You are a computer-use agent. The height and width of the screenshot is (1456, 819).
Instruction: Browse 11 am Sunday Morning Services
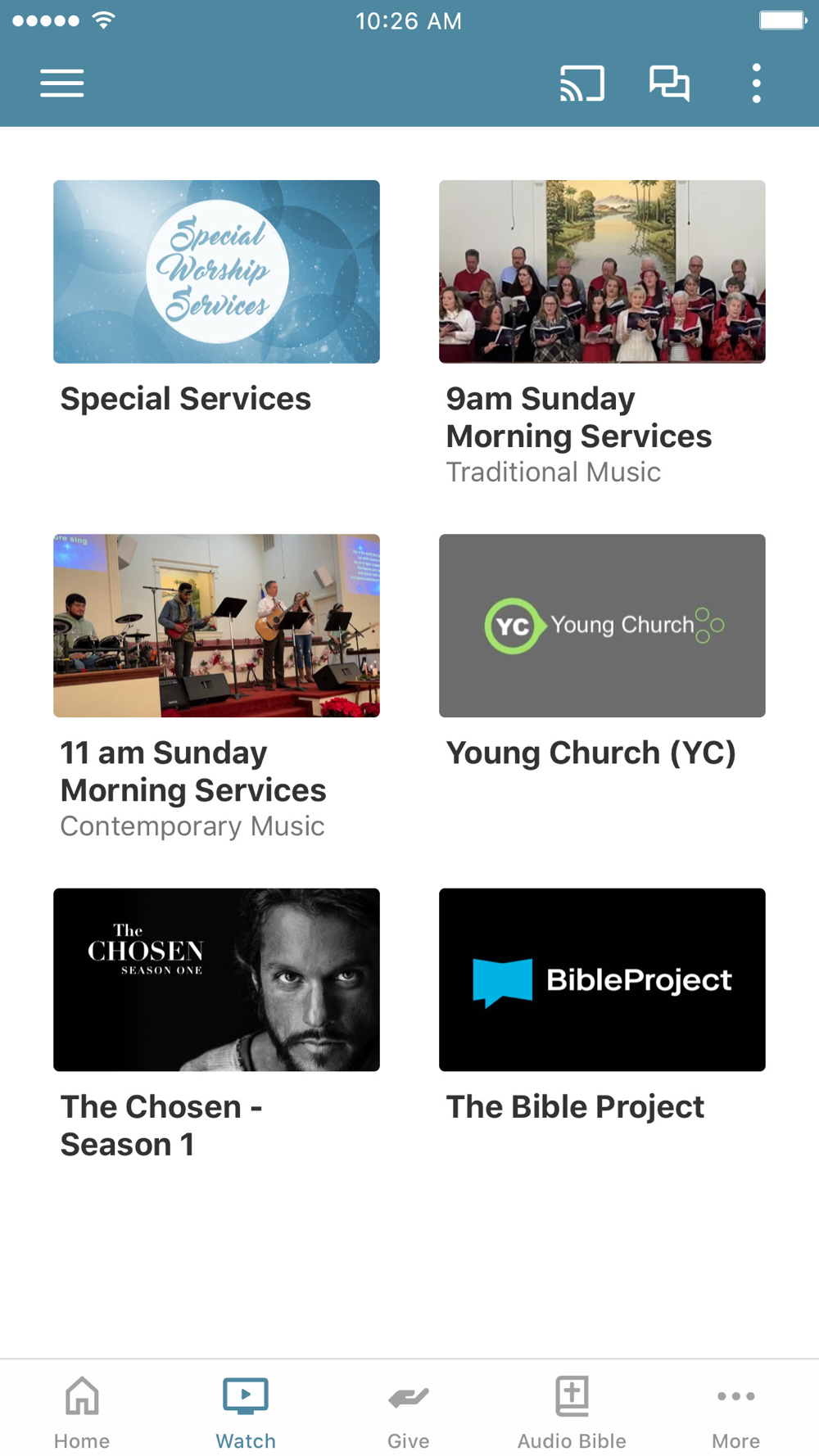pos(216,626)
